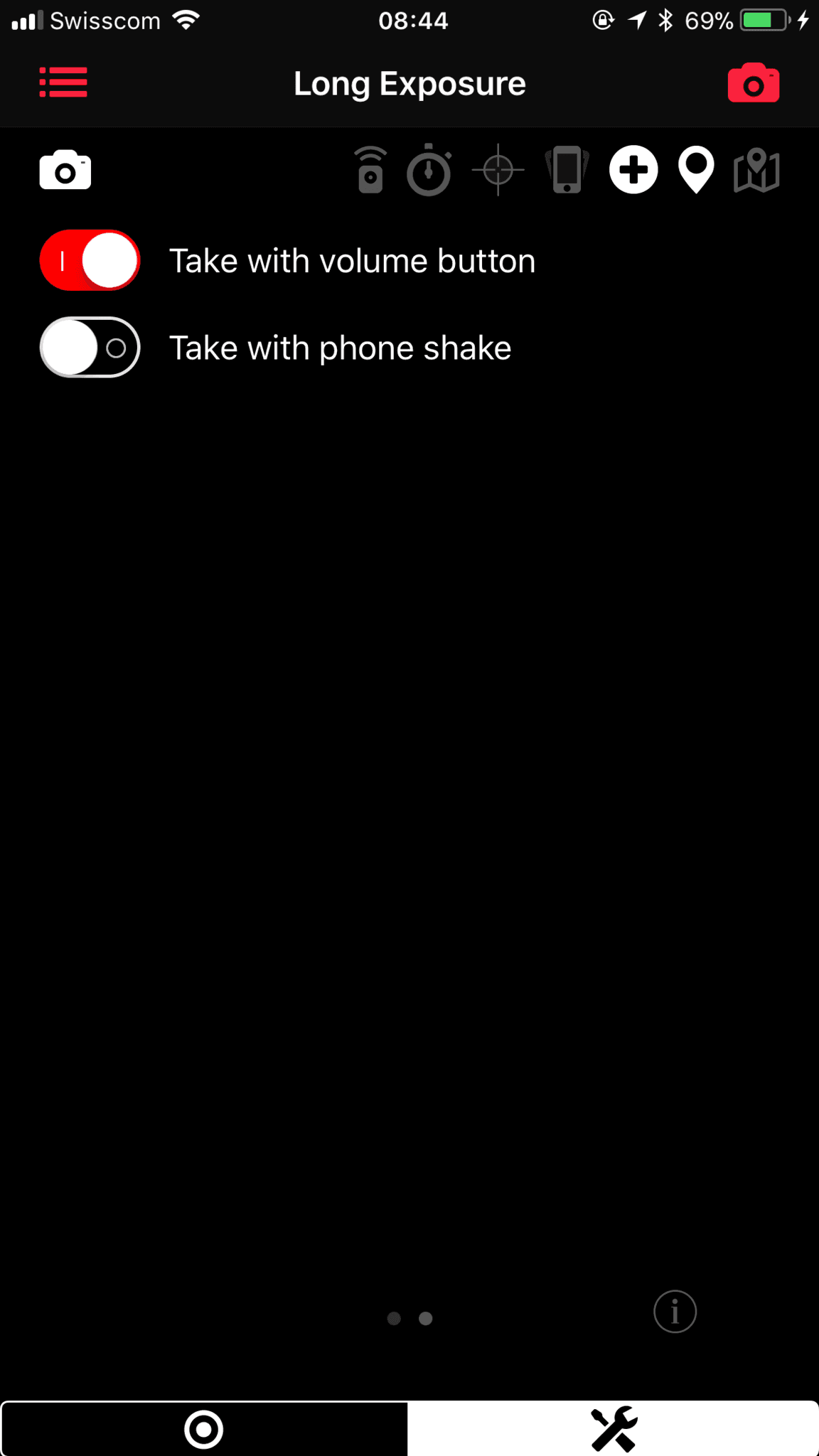Open the red list menu
Screen dimensions: 819x1456
tap(63, 82)
